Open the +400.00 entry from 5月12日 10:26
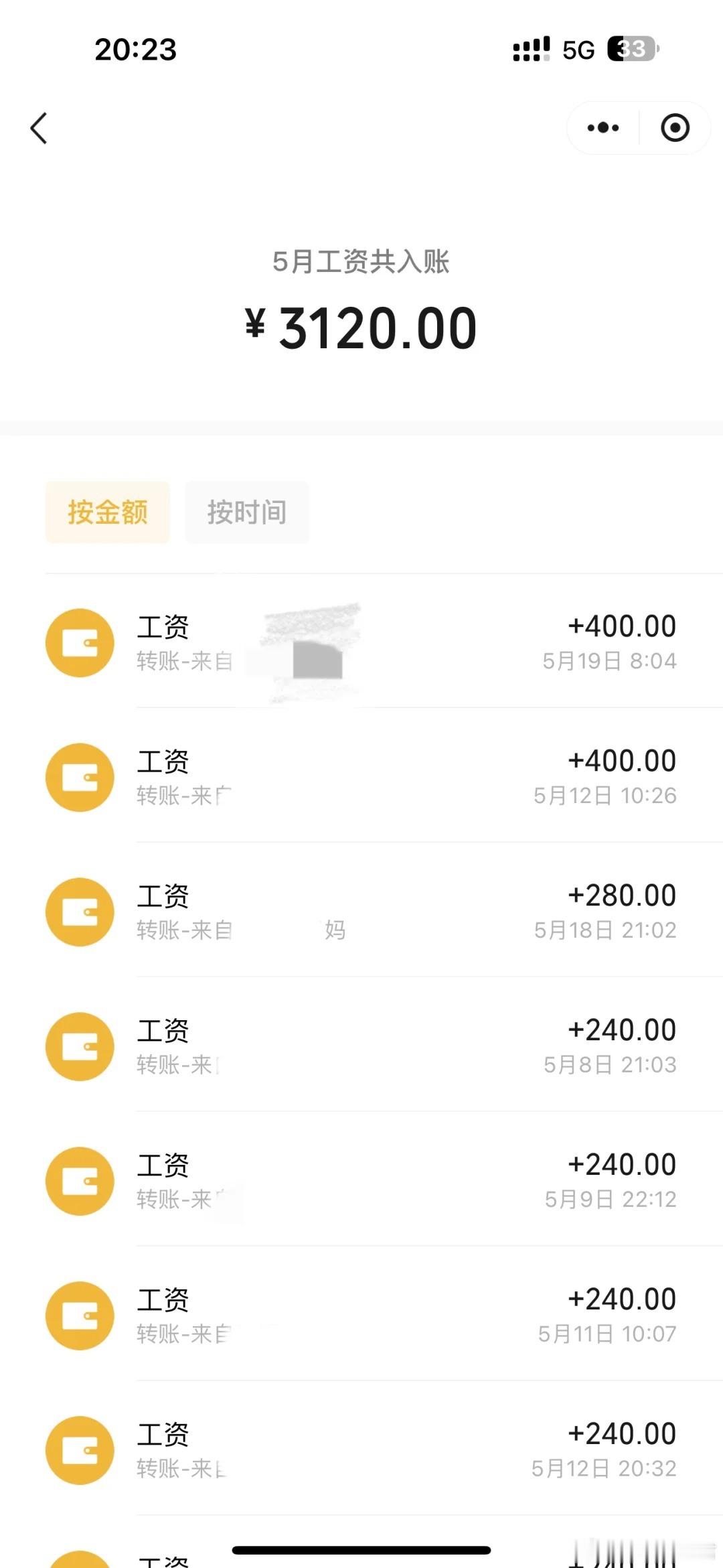723x1568 pixels. coord(361,776)
